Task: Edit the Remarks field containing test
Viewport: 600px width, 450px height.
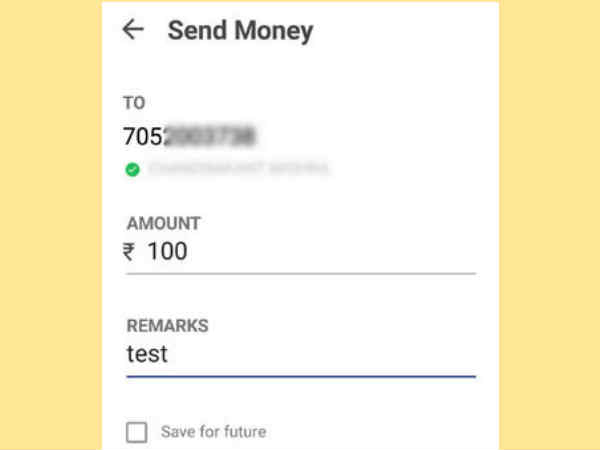Action: coord(300,354)
